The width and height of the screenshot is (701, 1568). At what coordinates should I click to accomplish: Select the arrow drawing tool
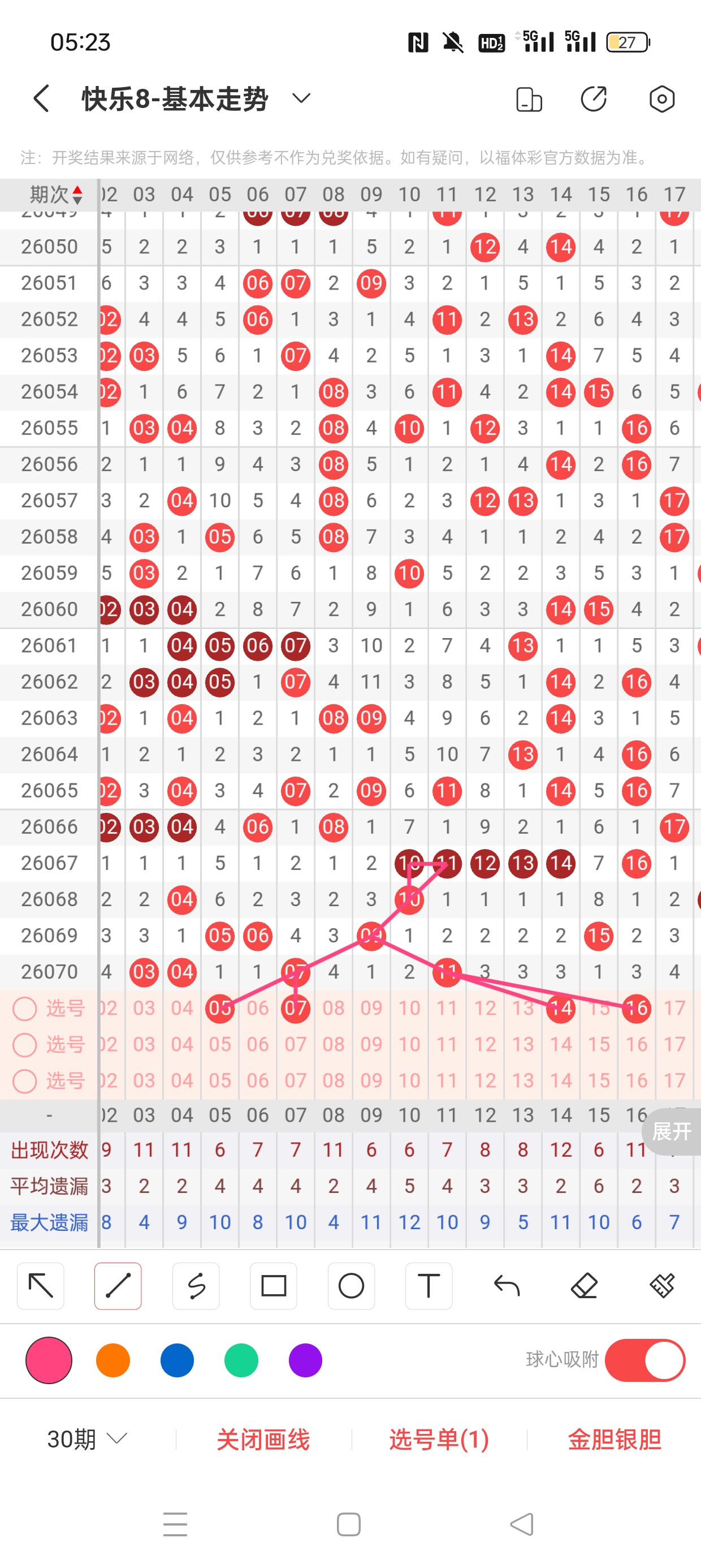click(41, 1286)
